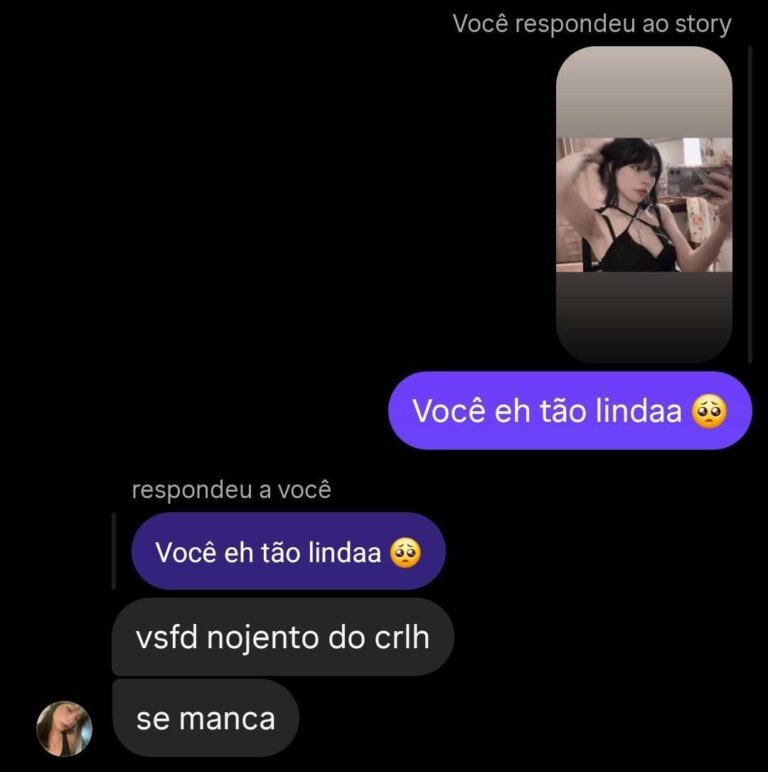Open the replied story thumbnail
Screen dimensions: 768x772
pos(644,205)
